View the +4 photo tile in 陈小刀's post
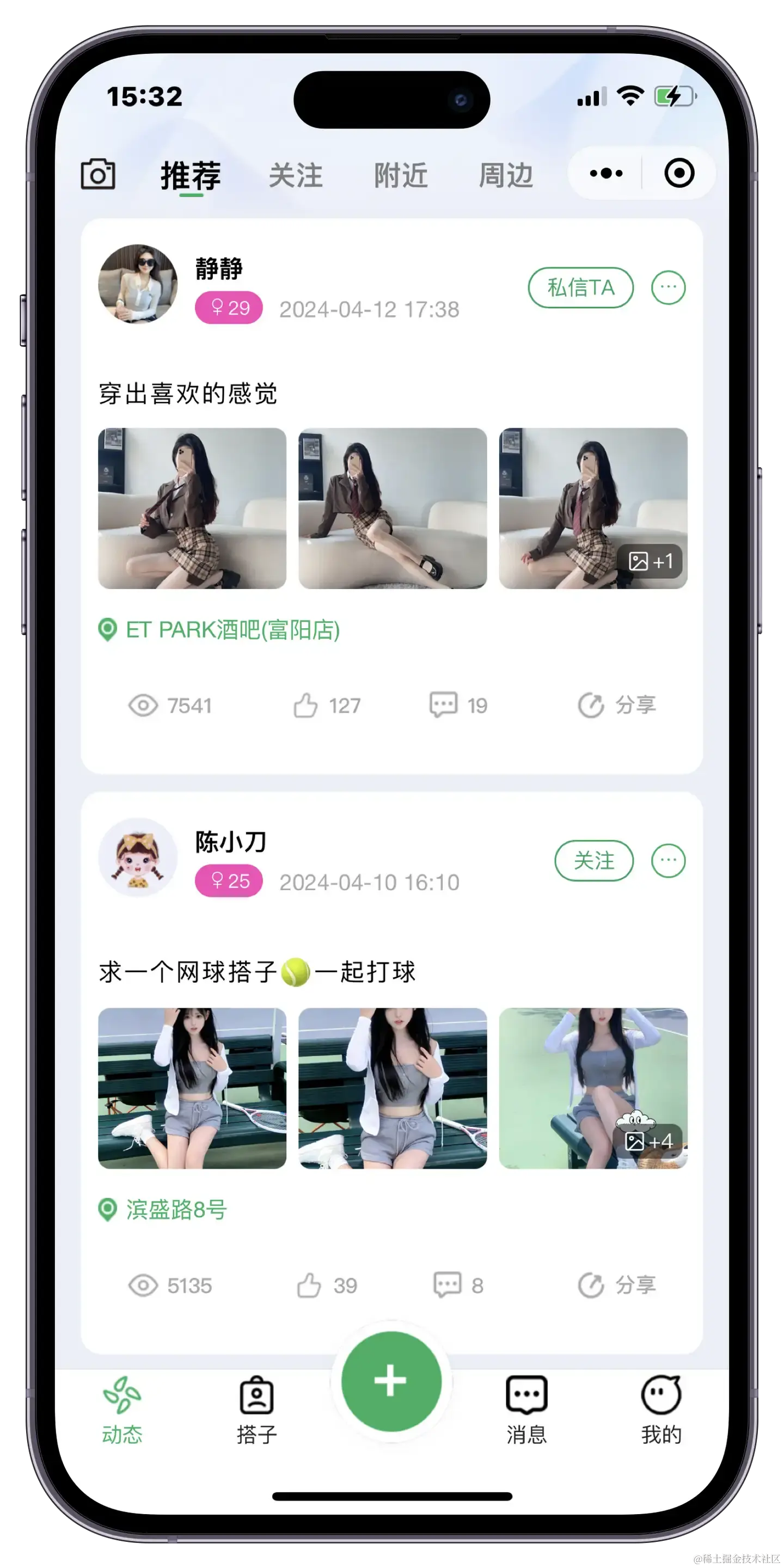This screenshot has width=784, height=1568. coord(593,1088)
